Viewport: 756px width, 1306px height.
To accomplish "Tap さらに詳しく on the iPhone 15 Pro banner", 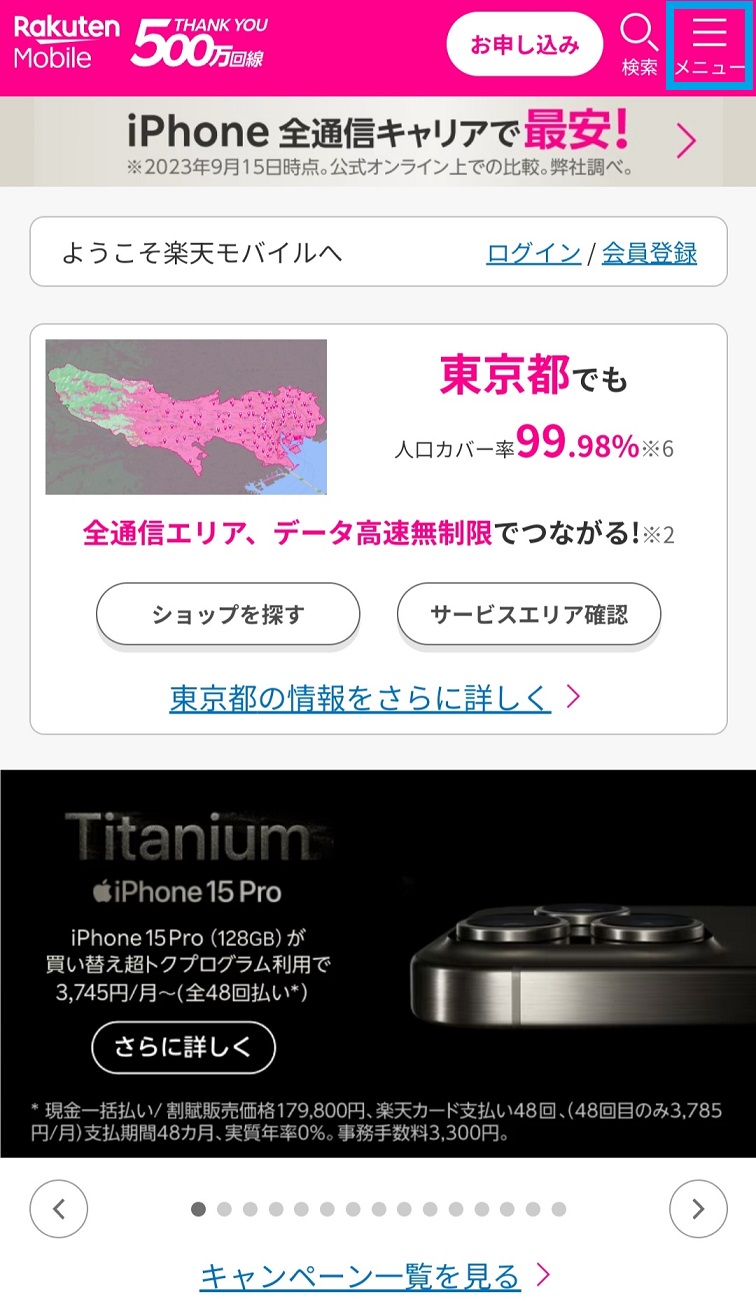I will pos(183,1047).
